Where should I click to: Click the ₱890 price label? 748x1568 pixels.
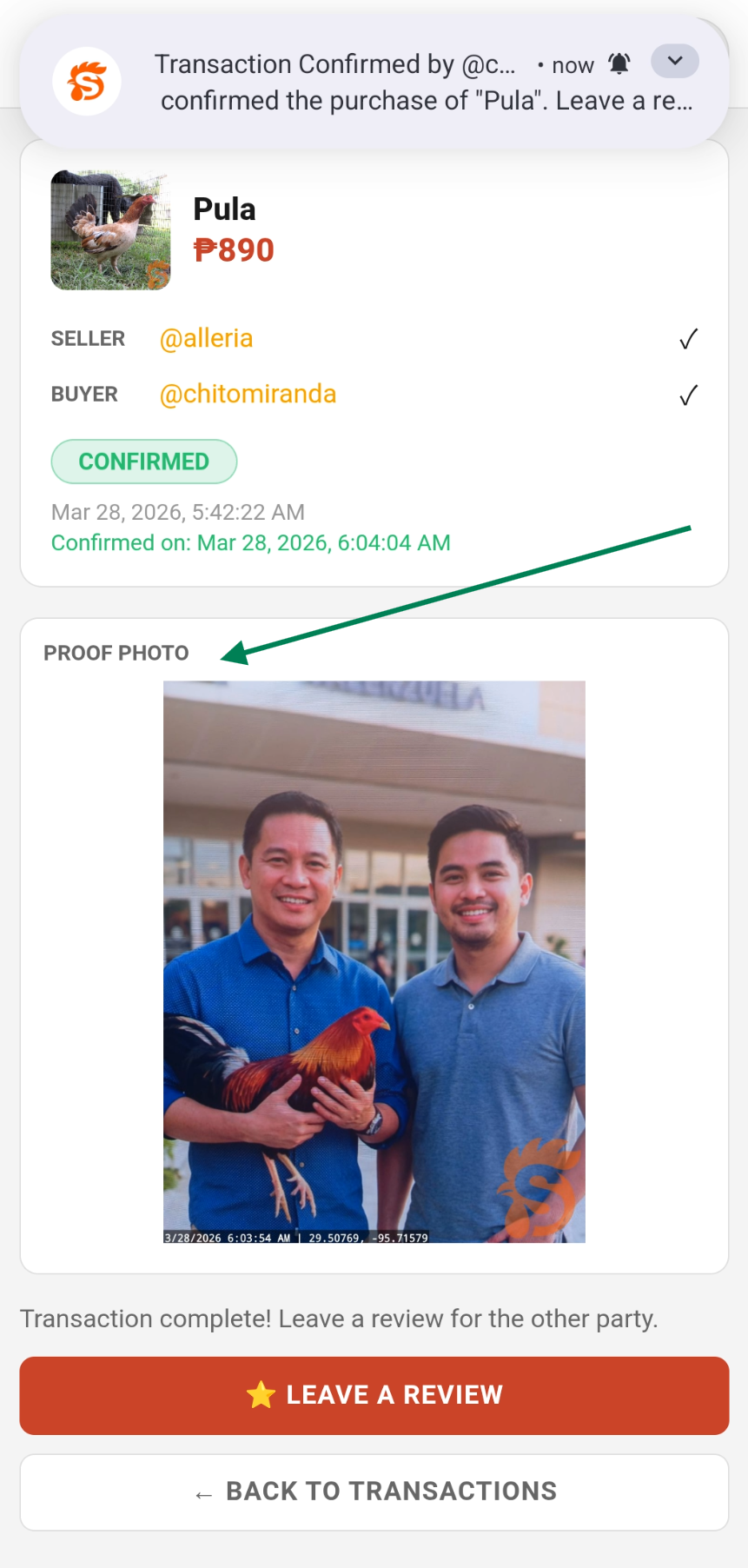pos(233,249)
